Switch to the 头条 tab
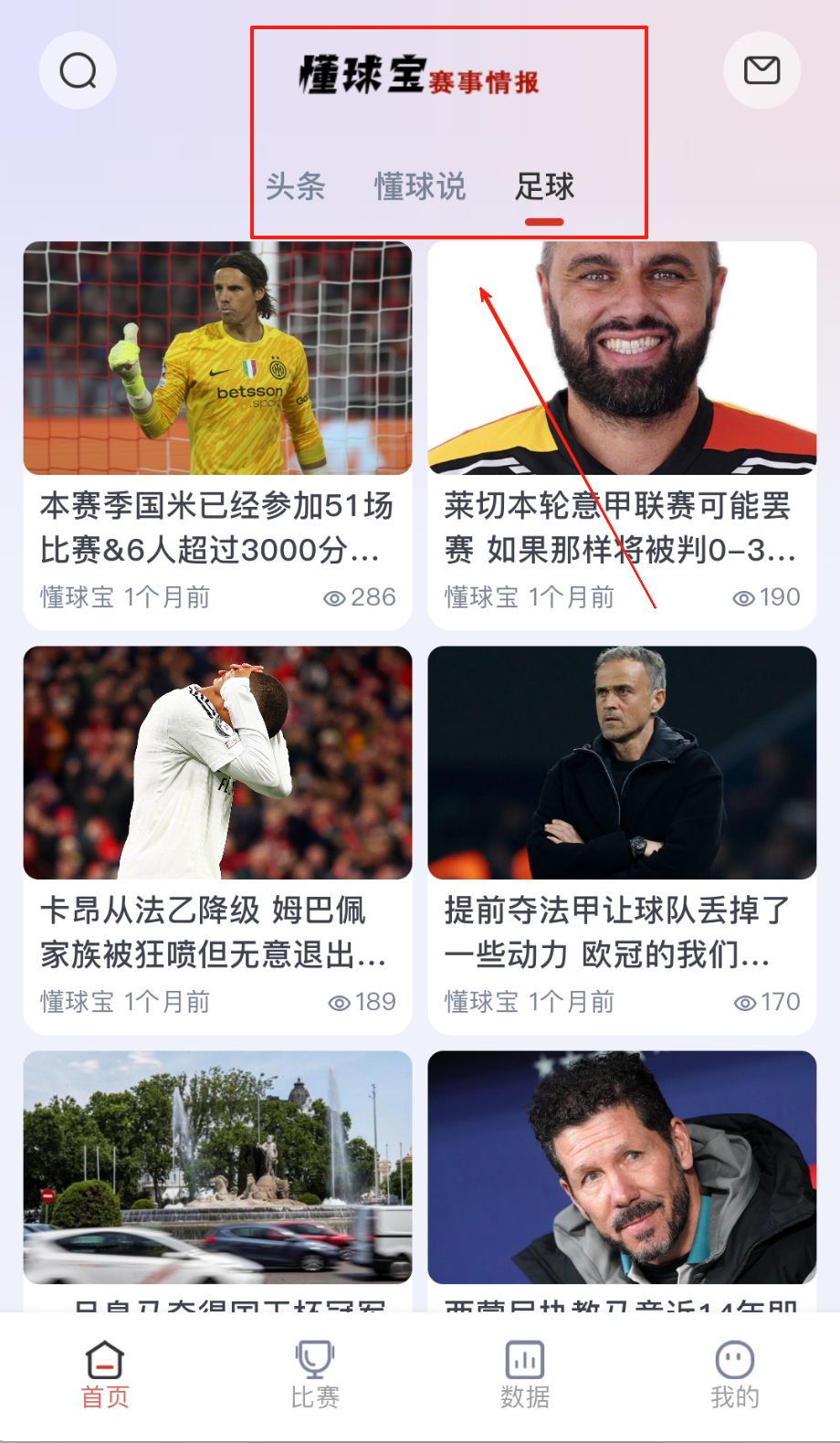This screenshot has width=840, height=1443. tap(295, 186)
